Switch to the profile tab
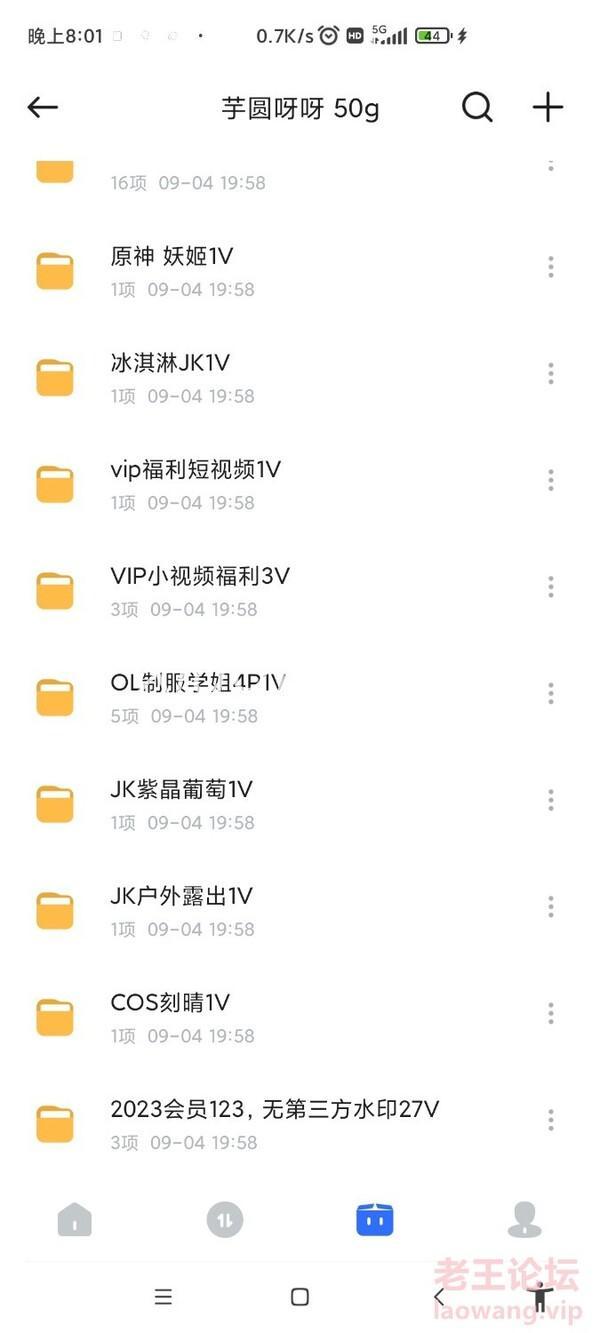This screenshot has width=600, height=1333. pos(525,1220)
